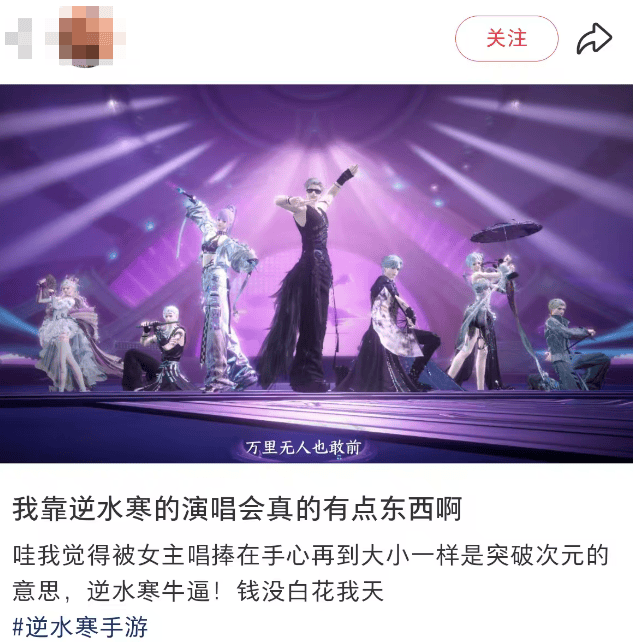
Task: Open the concert image in the post
Action: point(316,273)
